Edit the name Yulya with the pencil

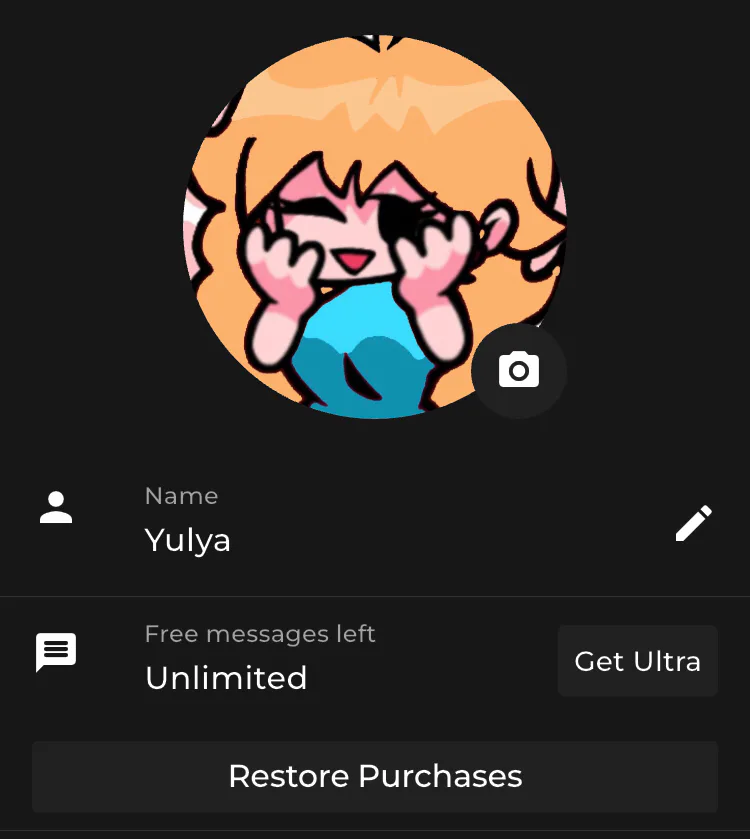pos(693,522)
